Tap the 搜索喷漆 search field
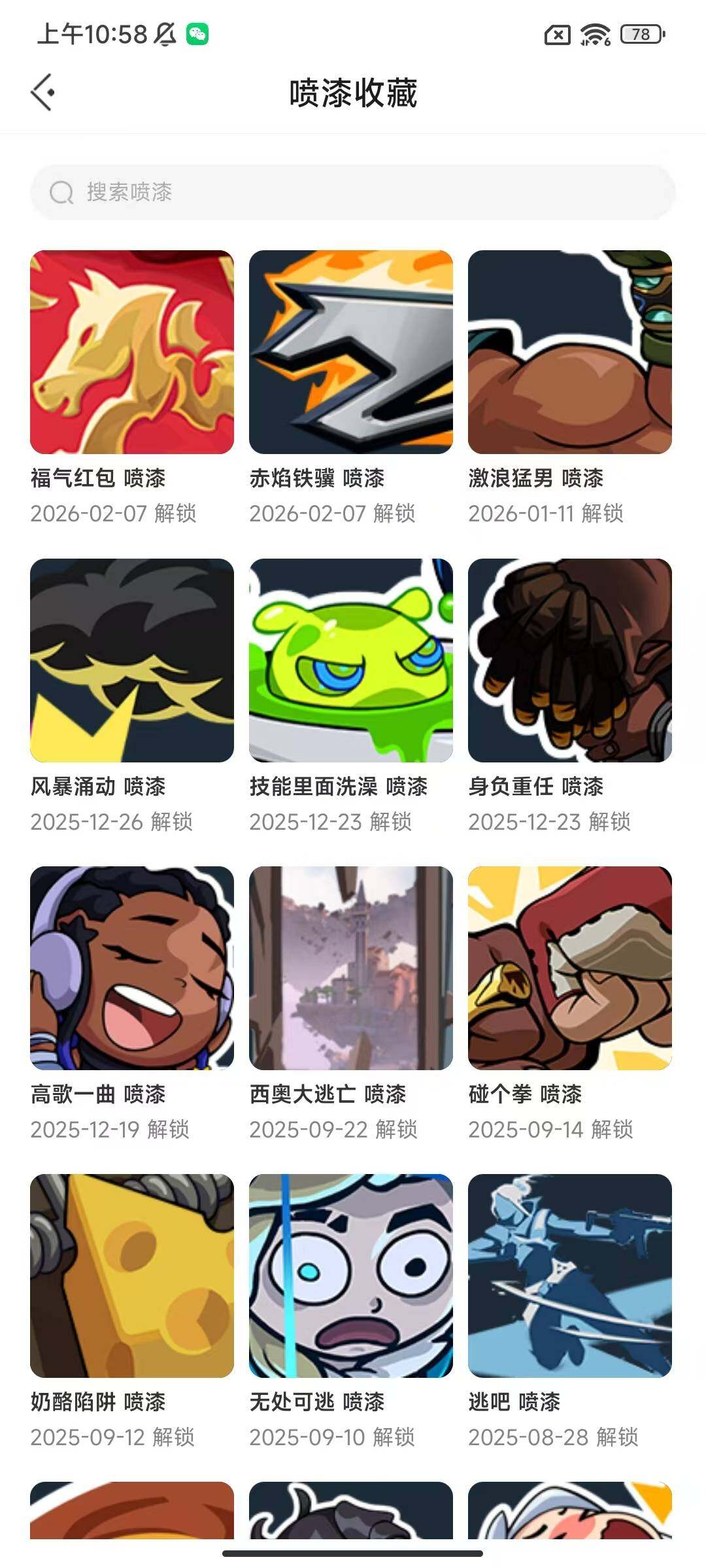 pyautogui.click(x=353, y=192)
